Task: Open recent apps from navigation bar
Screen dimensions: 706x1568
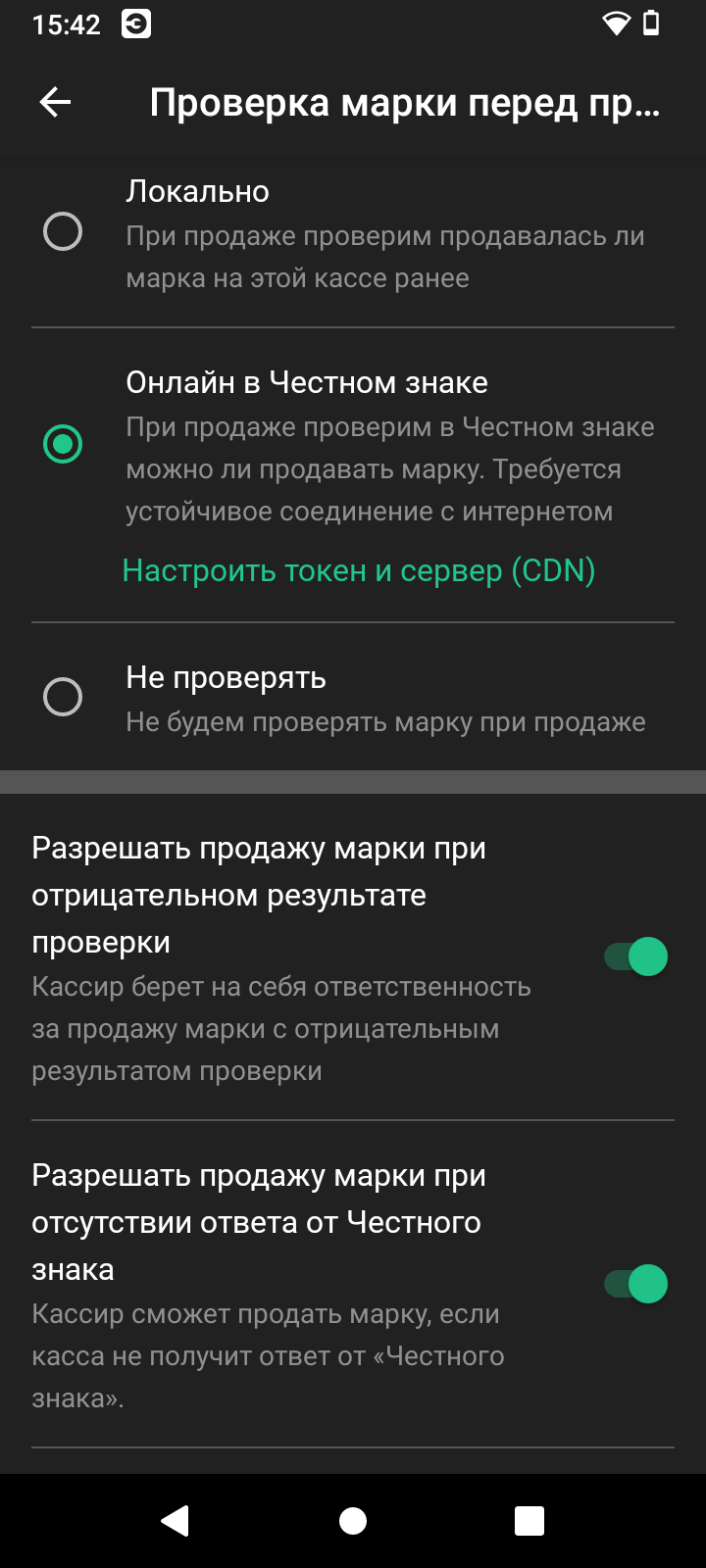Action: click(x=529, y=1521)
